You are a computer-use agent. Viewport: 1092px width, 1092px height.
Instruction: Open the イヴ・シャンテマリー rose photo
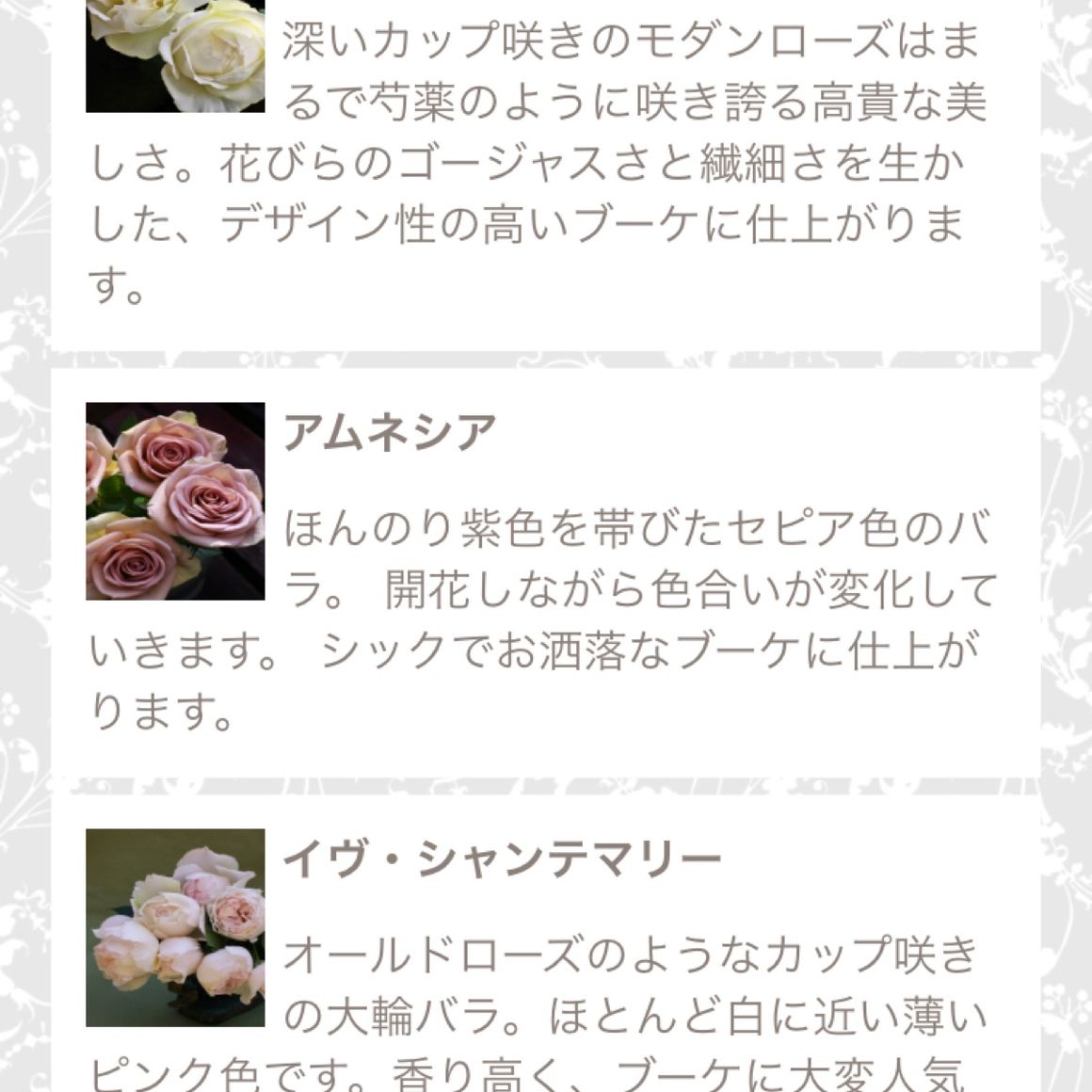[175, 927]
